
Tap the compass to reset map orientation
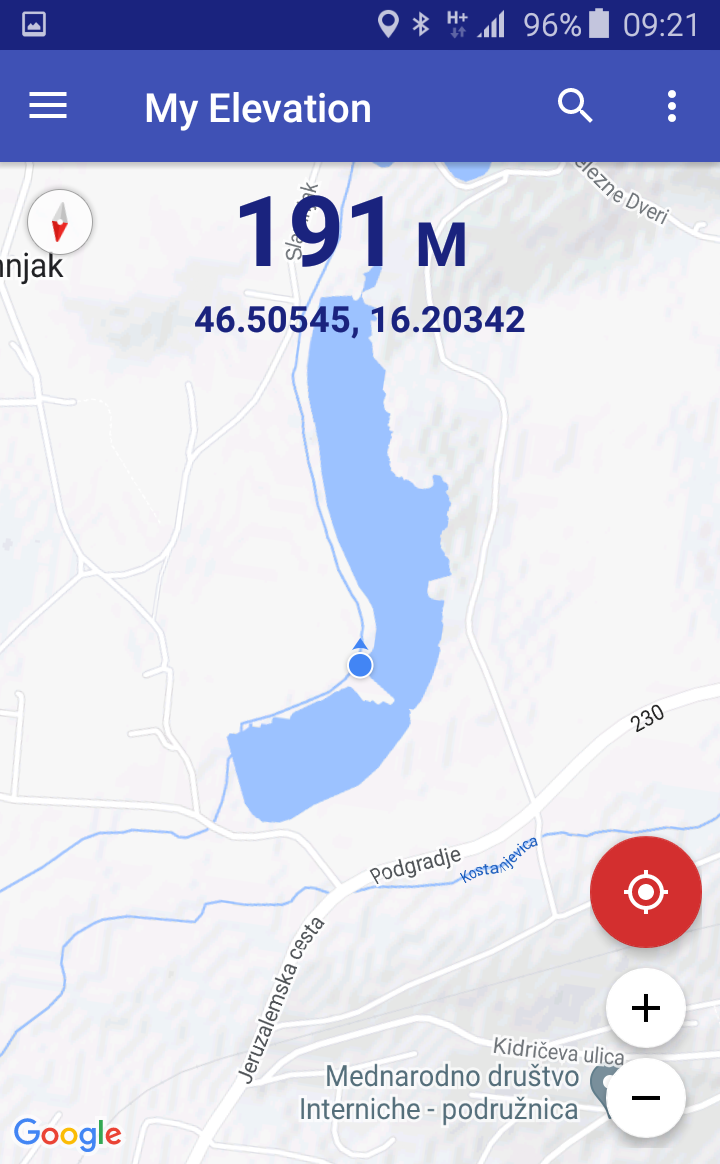pyautogui.click(x=60, y=222)
